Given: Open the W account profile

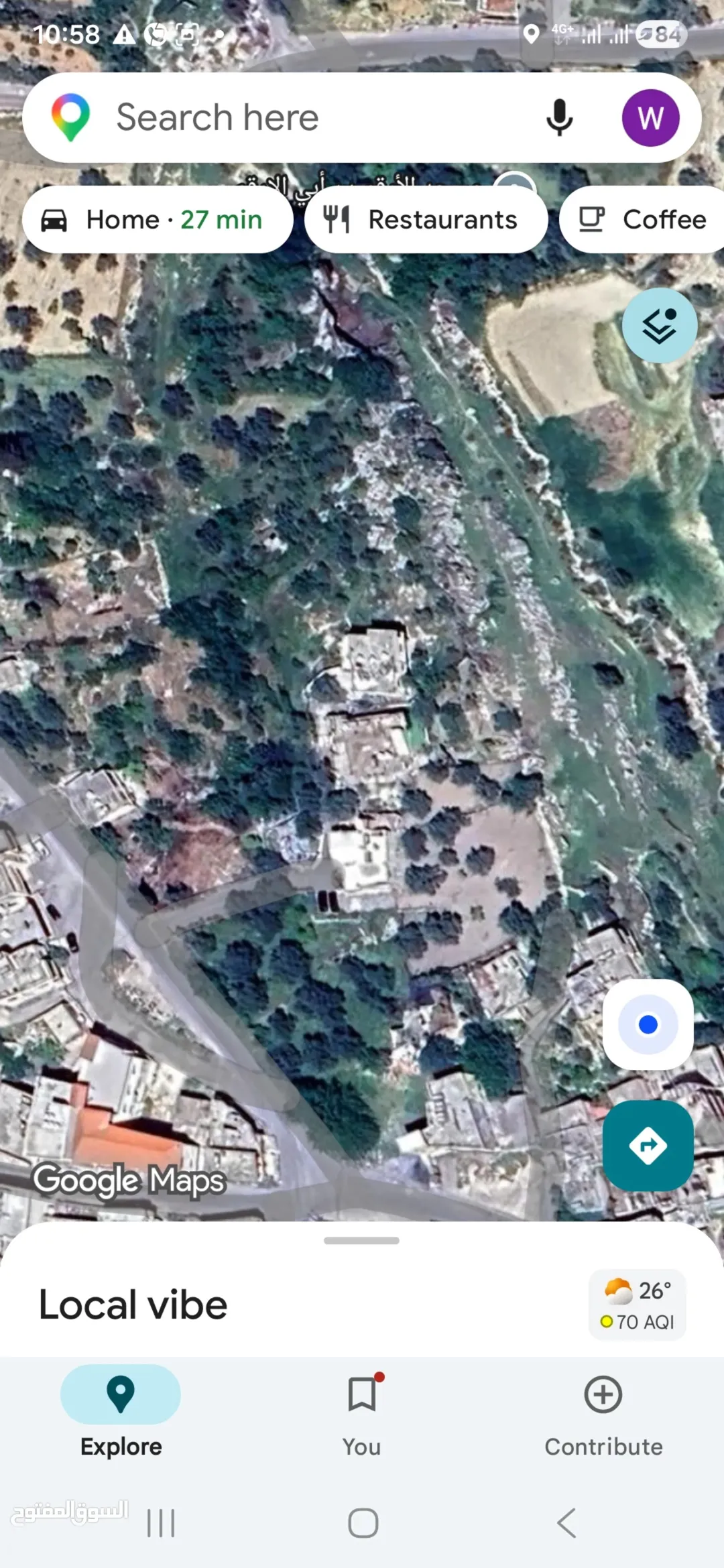Looking at the screenshot, I should pyautogui.click(x=650, y=118).
